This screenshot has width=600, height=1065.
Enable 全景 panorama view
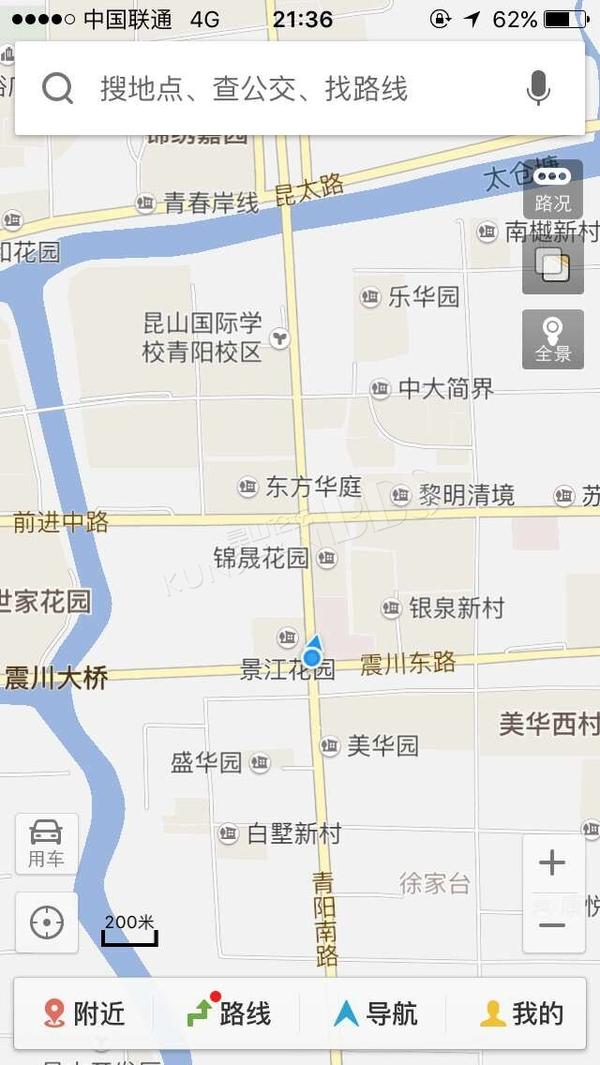pos(552,340)
